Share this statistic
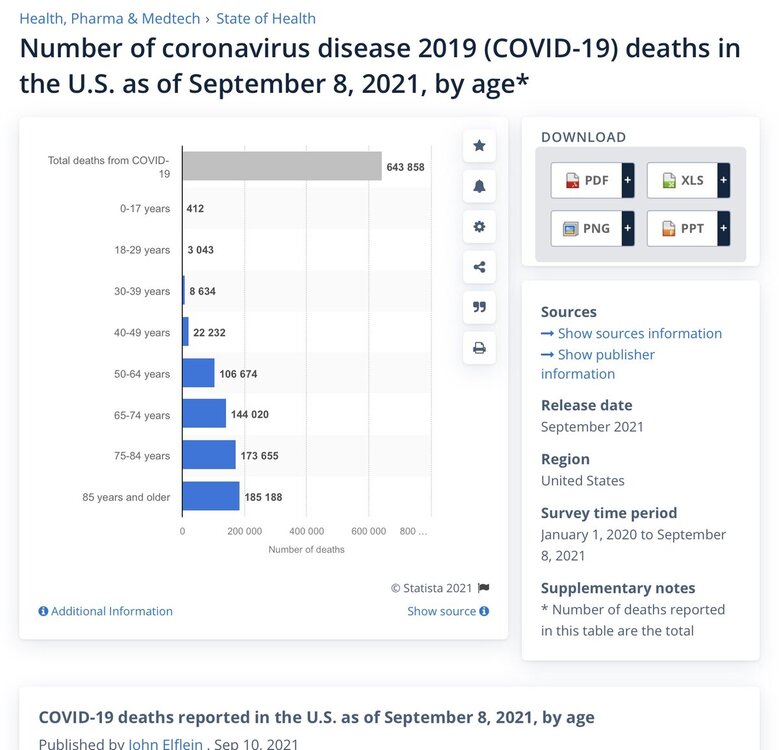 479,267
